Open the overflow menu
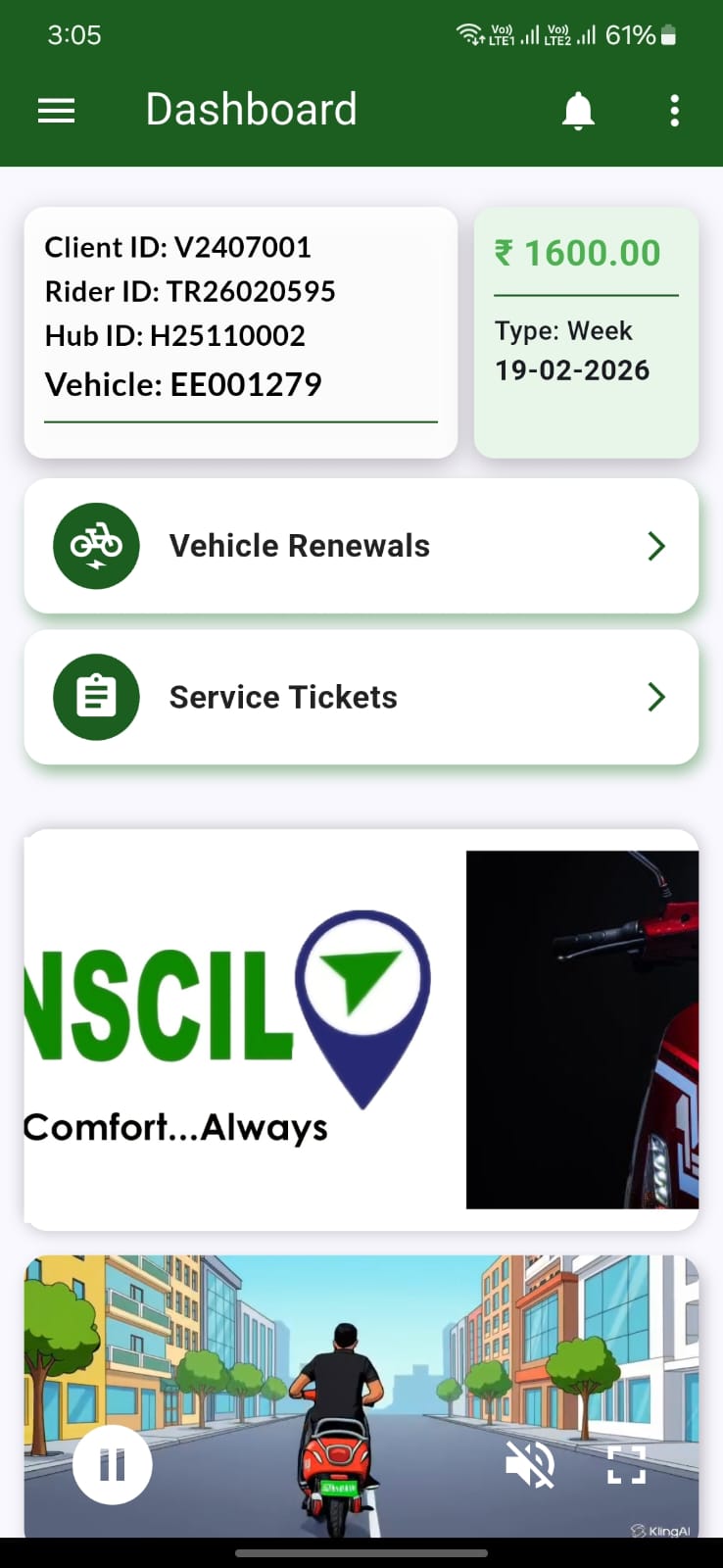 [674, 111]
